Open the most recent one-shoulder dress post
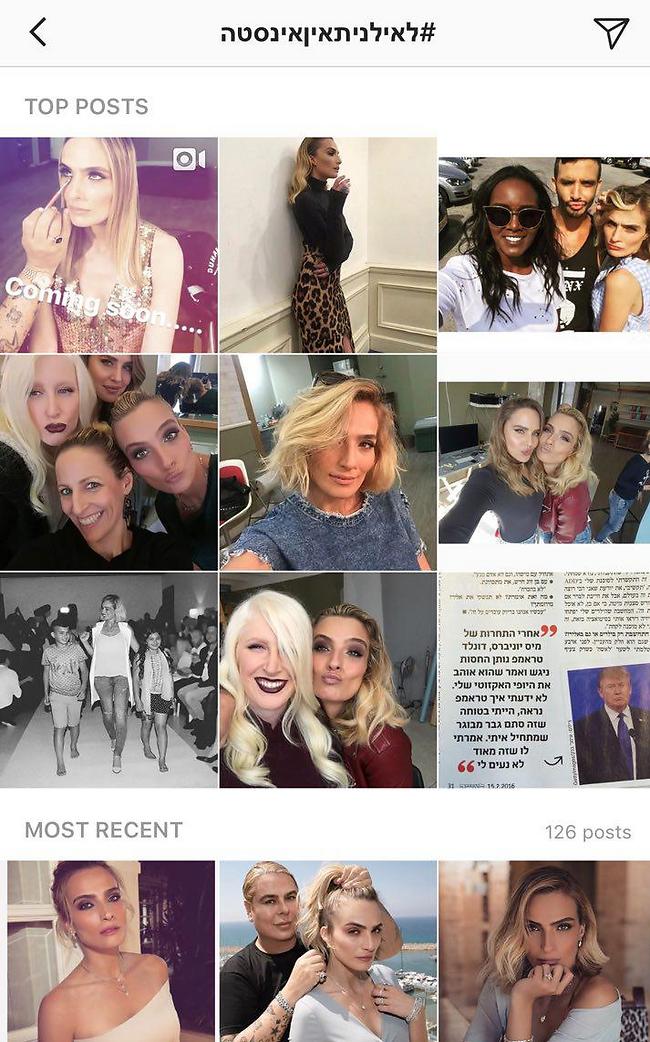 110,950
